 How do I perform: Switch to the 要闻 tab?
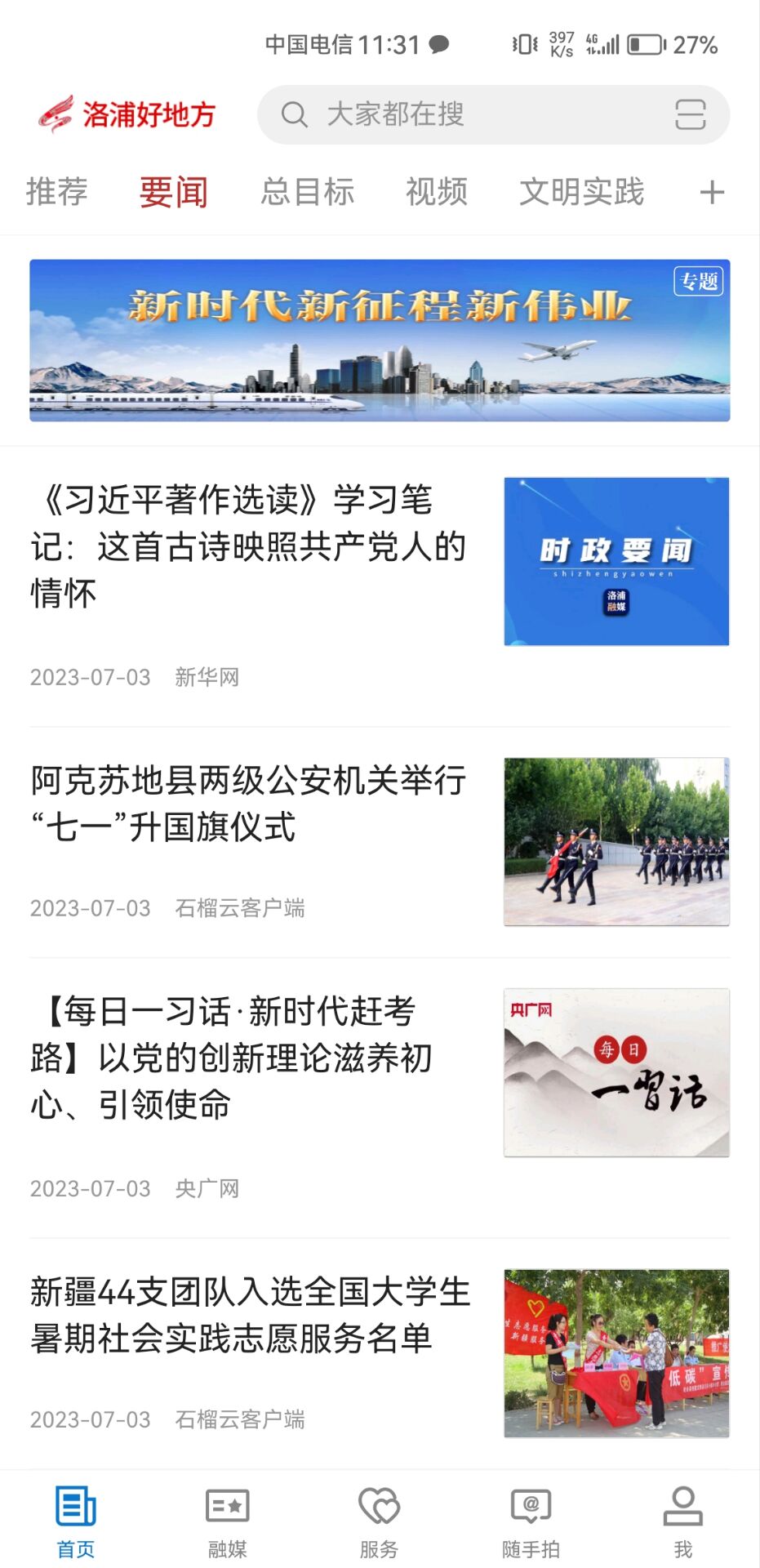[x=172, y=191]
